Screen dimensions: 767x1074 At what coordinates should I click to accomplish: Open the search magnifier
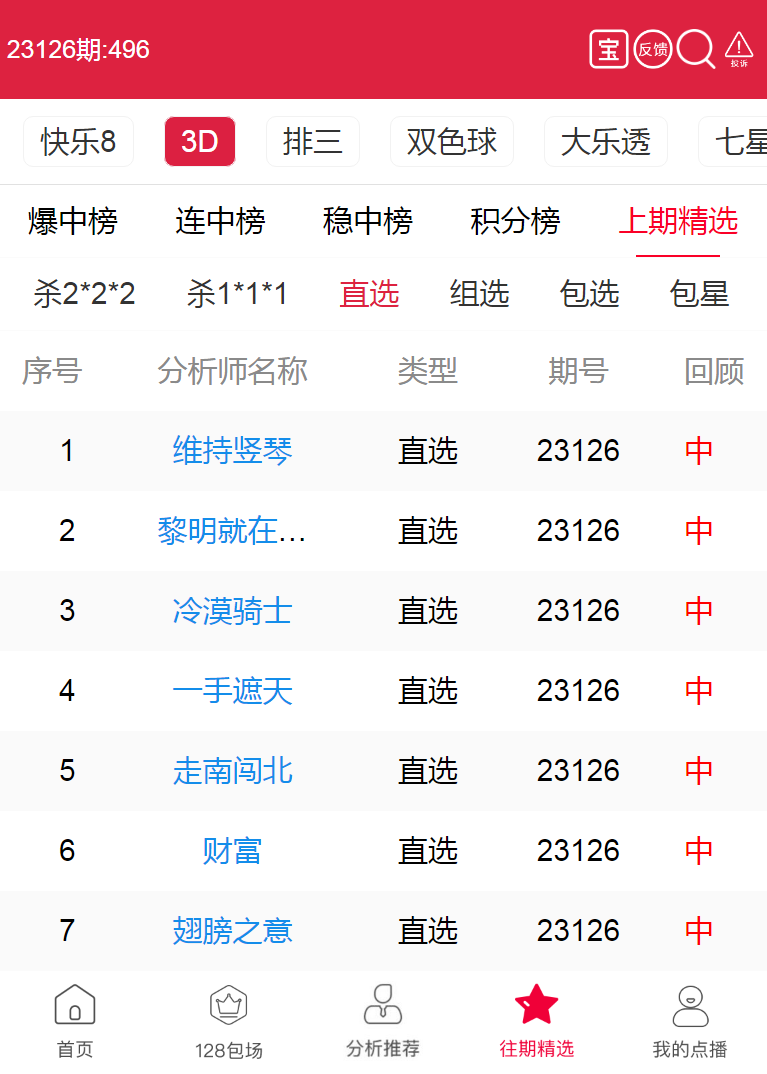pyautogui.click(x=696, y=49)
